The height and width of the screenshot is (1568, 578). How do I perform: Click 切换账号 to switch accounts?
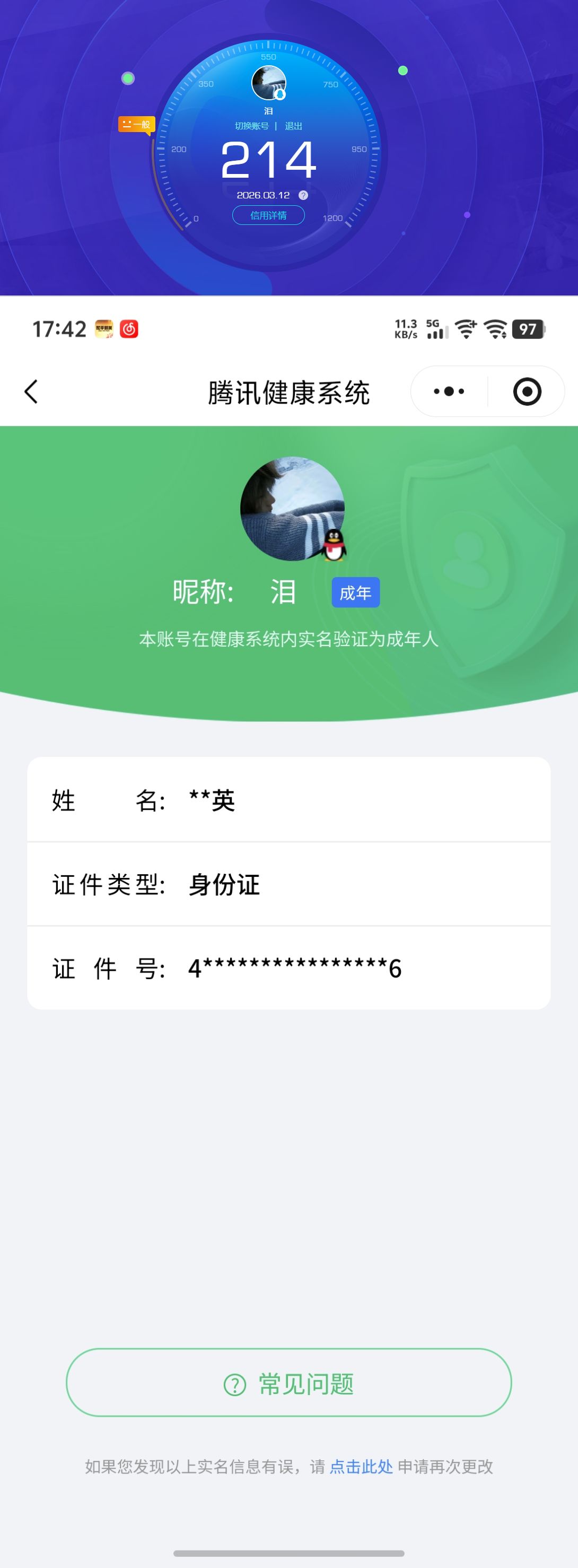pos(251,127)
